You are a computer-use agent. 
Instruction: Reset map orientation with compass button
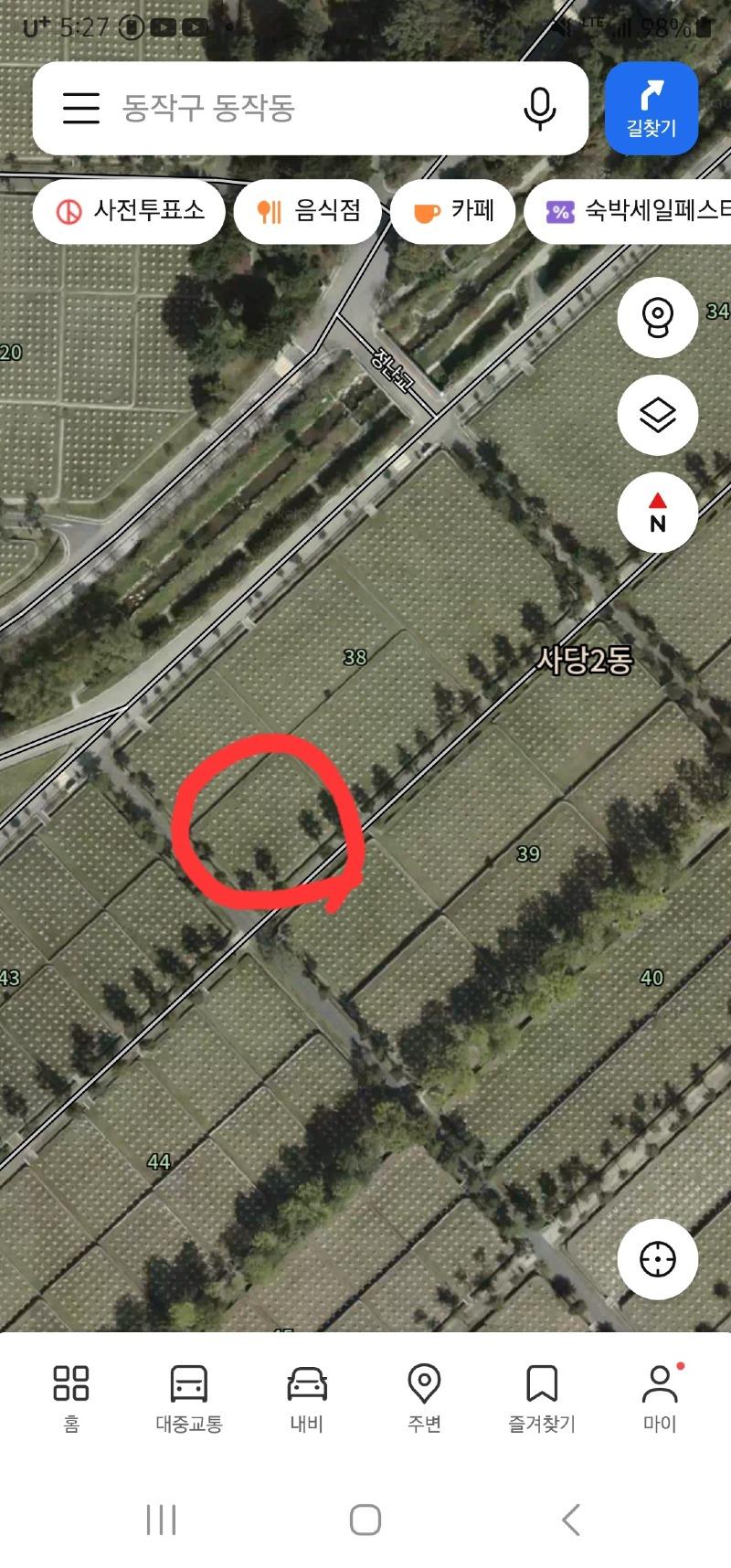pos(657,512)
